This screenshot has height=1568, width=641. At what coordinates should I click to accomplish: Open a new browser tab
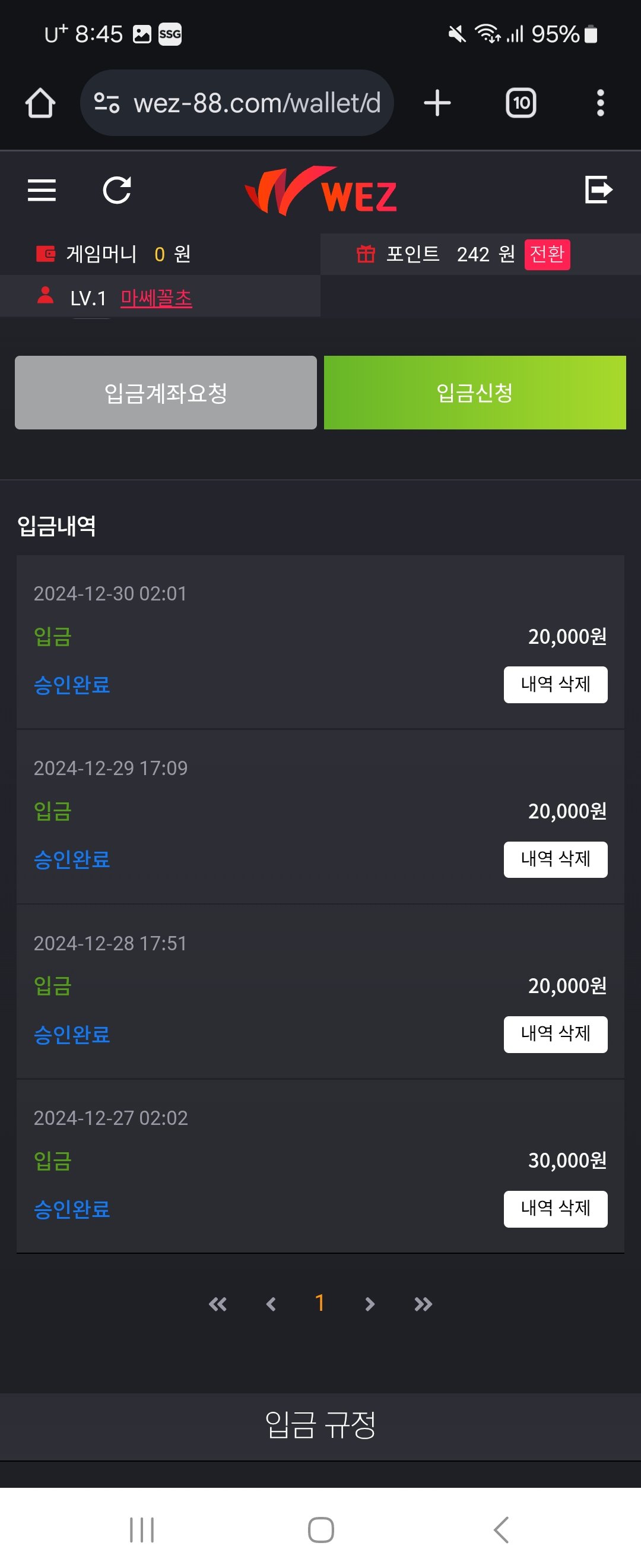pyautogui.click(x=437, y=103)
